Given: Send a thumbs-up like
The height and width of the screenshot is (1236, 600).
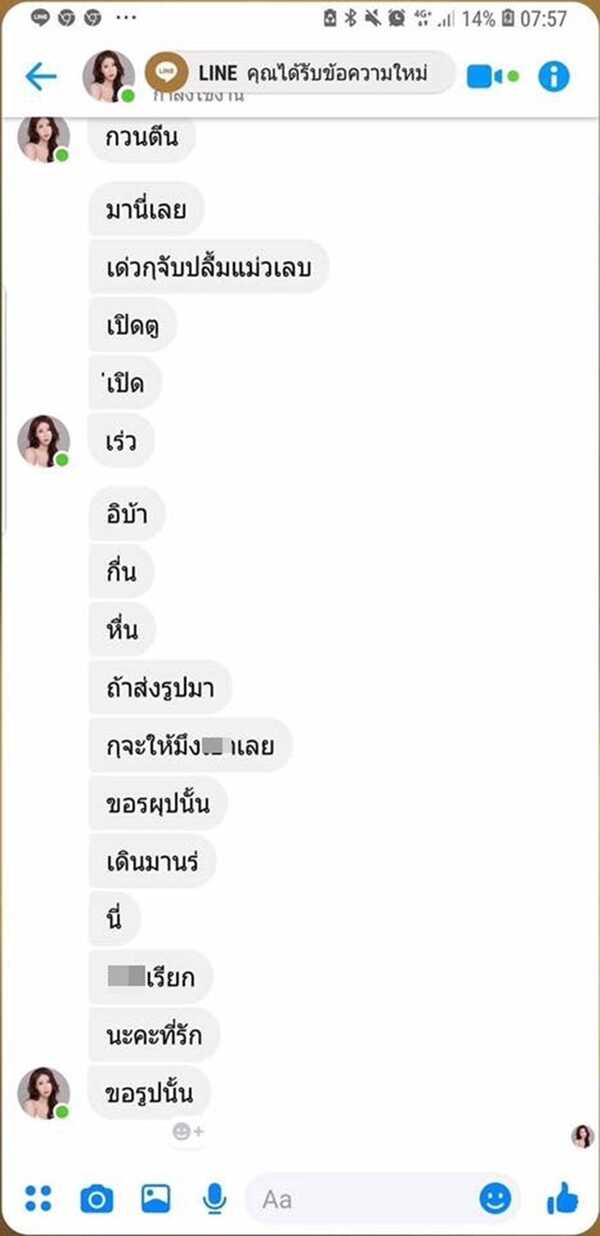Looking at the screenshot, I should [562, 1197].
